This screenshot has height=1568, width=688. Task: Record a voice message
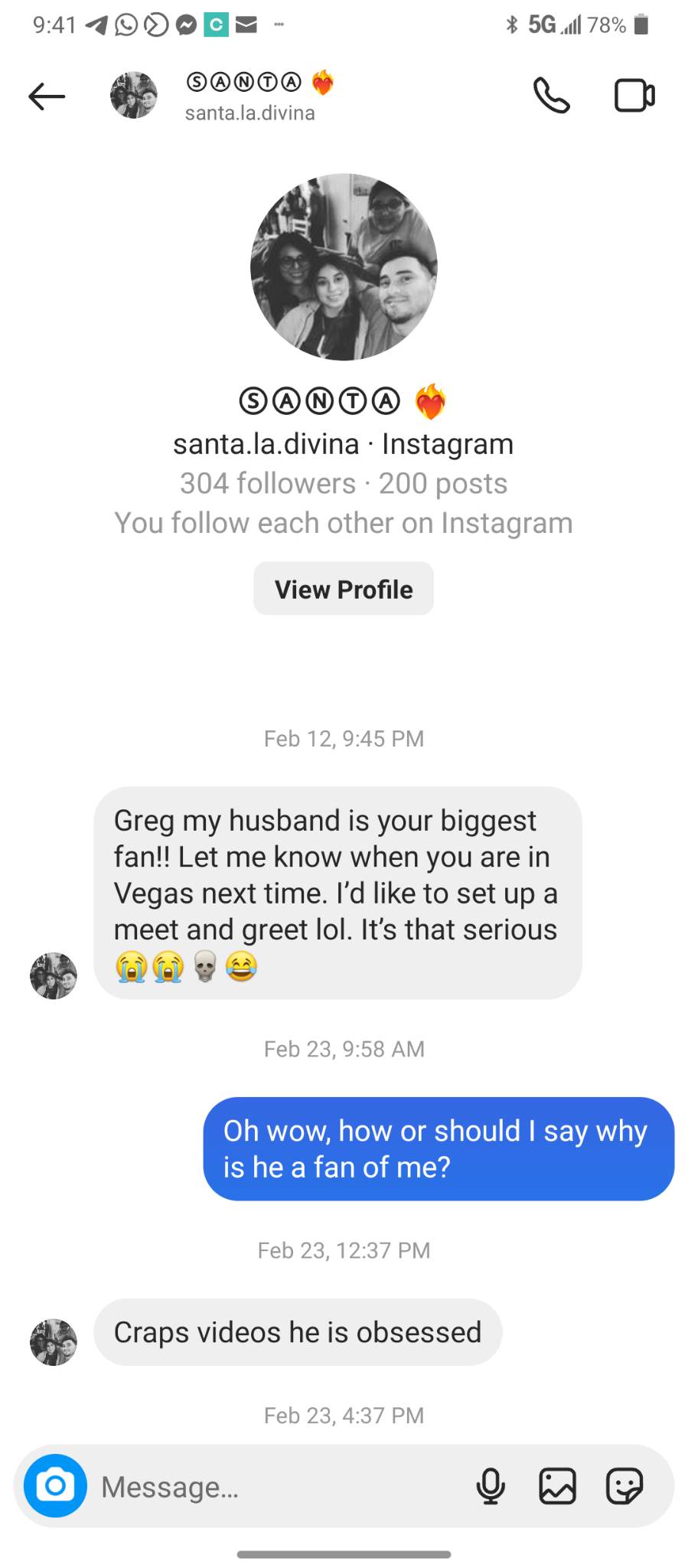[x=491, y=1487]
